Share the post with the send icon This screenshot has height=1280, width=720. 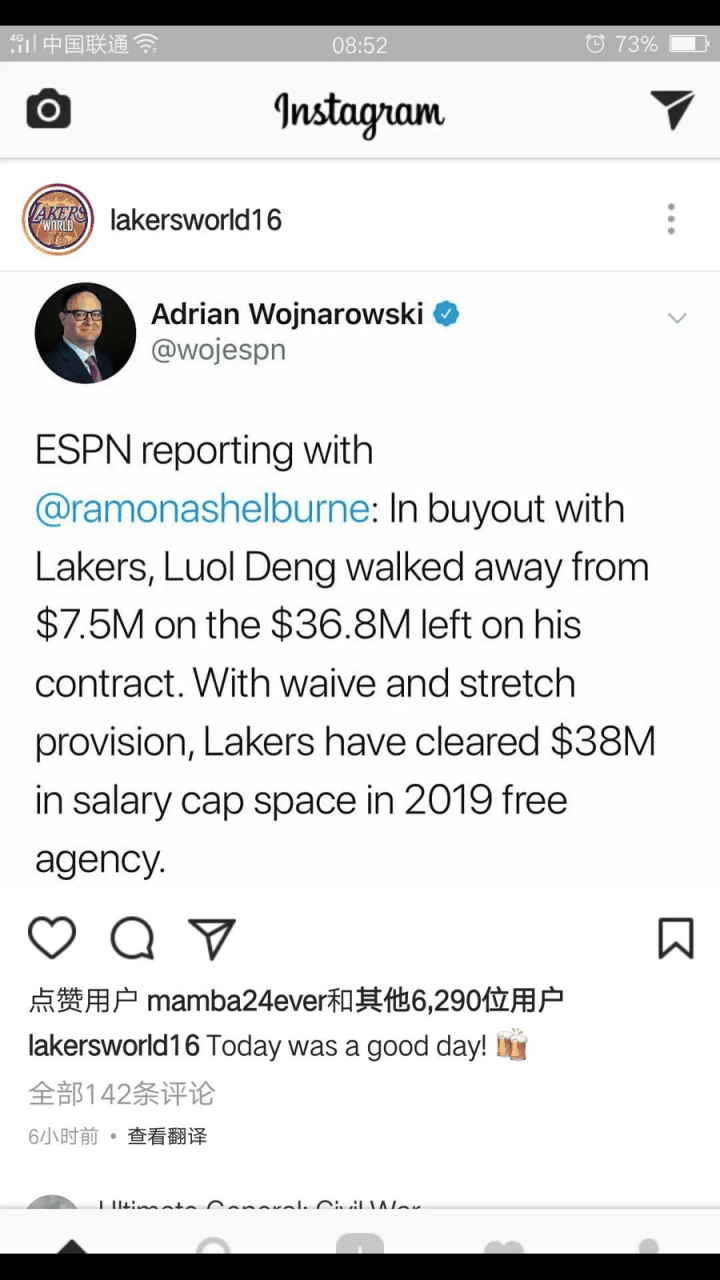click(x=212, y=939)
